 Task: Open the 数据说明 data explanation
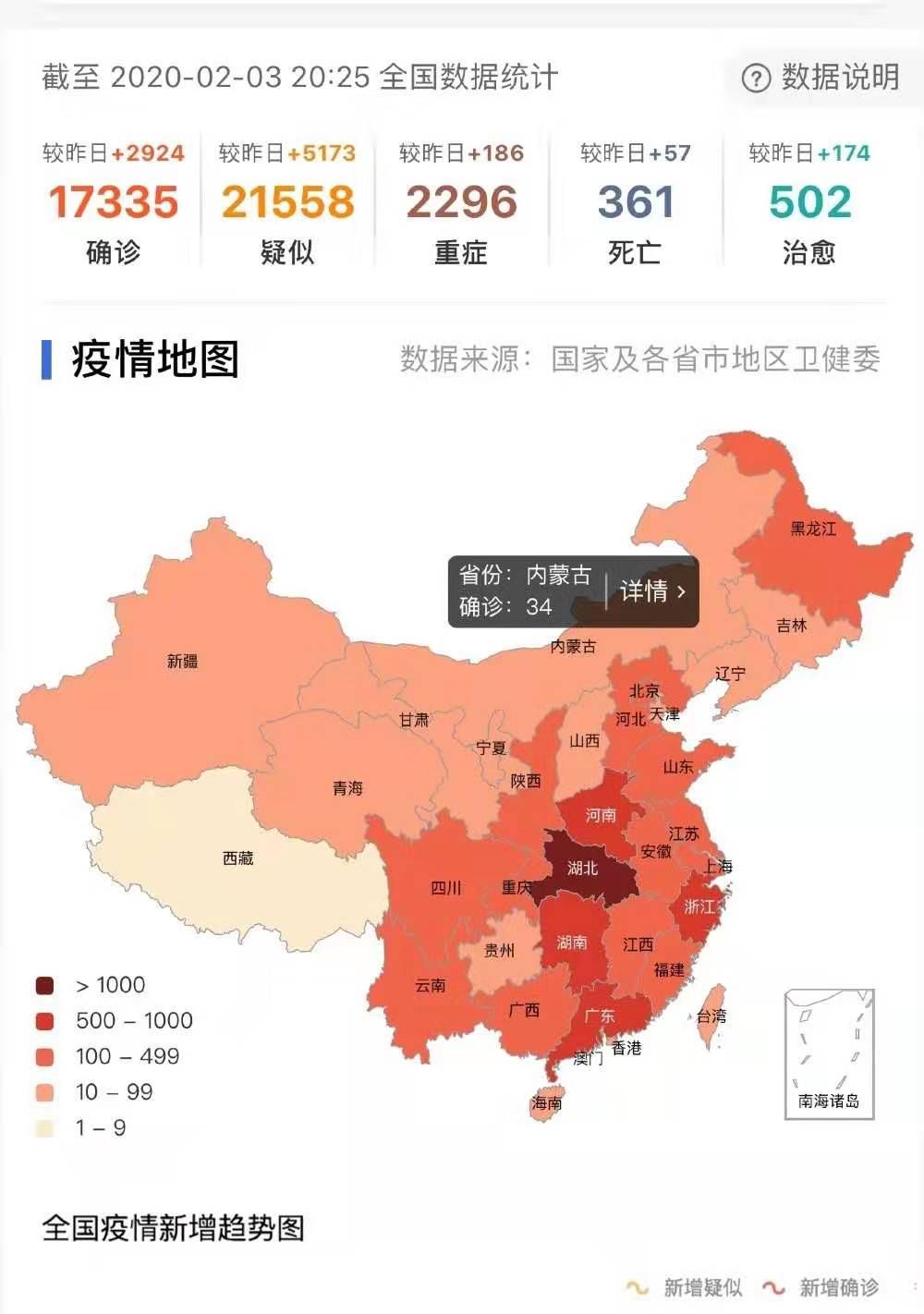[821, 78]
